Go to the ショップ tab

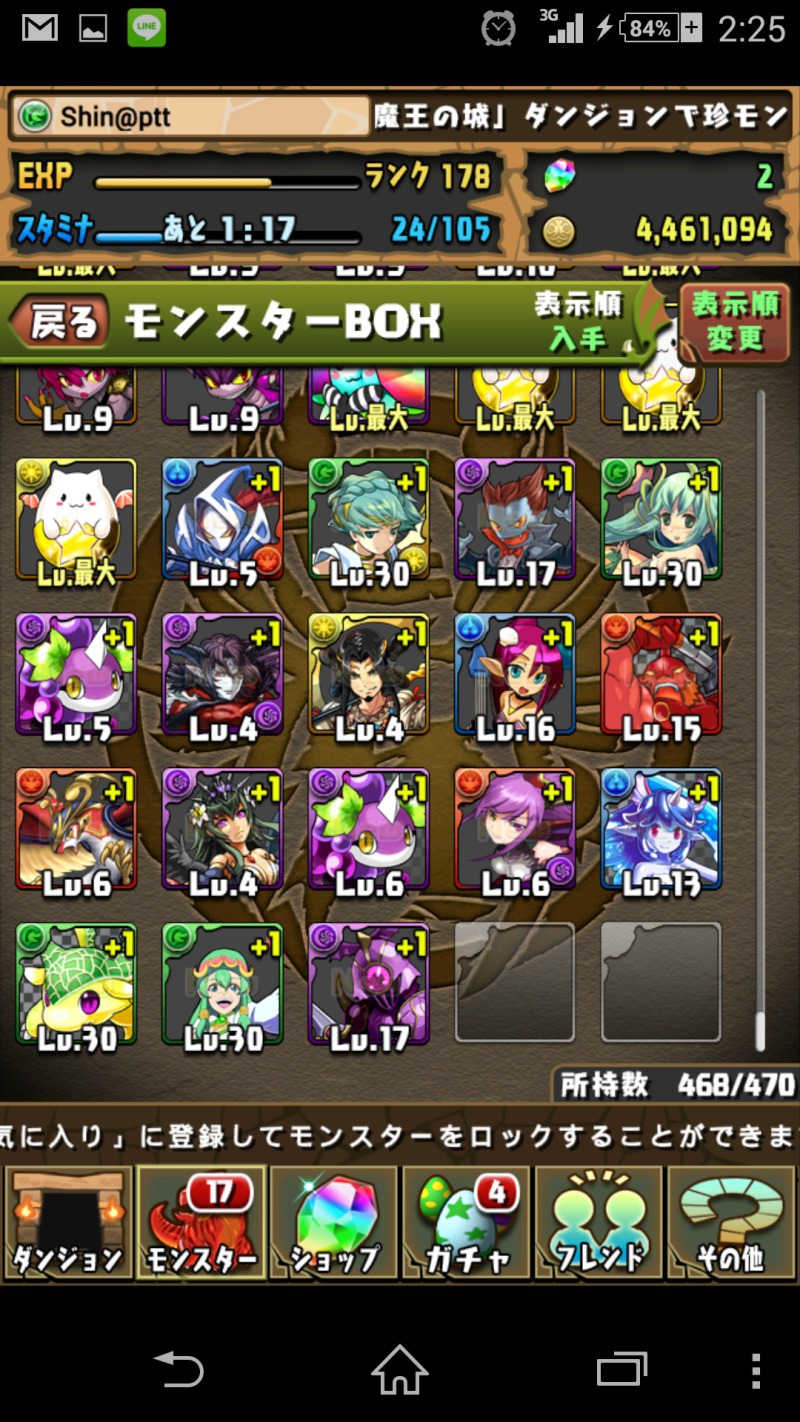[x=334, y=1222]
